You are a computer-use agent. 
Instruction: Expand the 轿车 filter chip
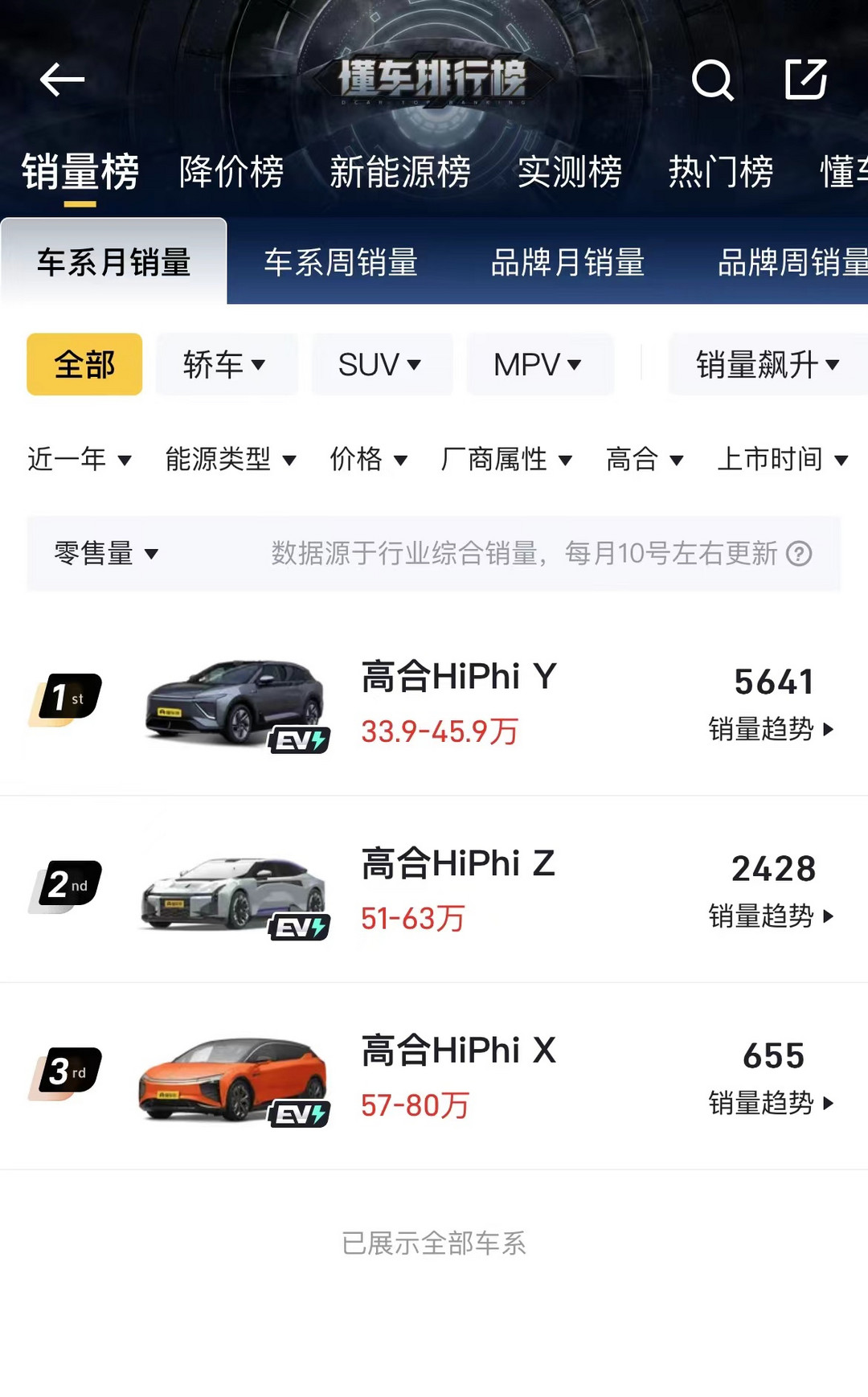[x=227, y=364]
